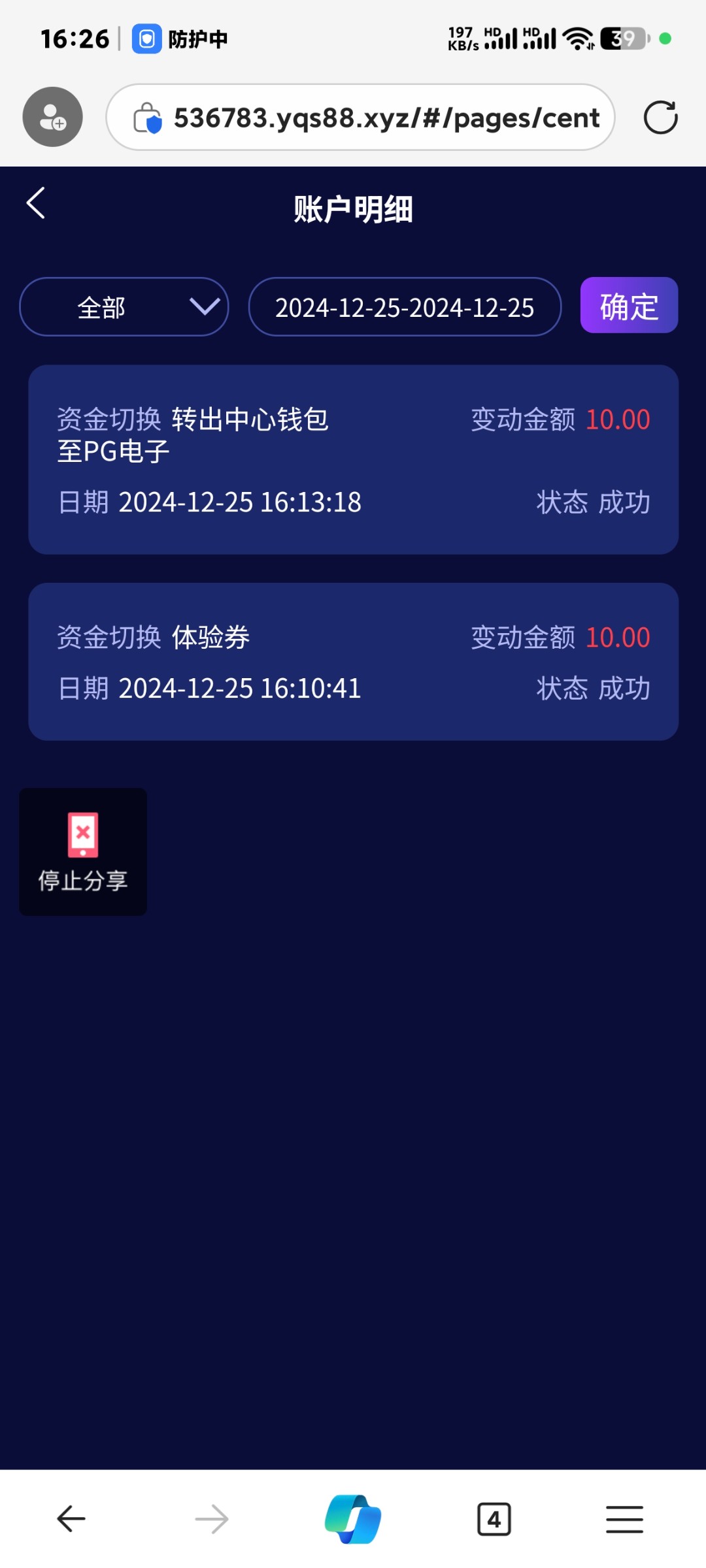Screen dimensions: 706x1568
Task: Reload the page with the refresh icon
Action: coord(660,118)
